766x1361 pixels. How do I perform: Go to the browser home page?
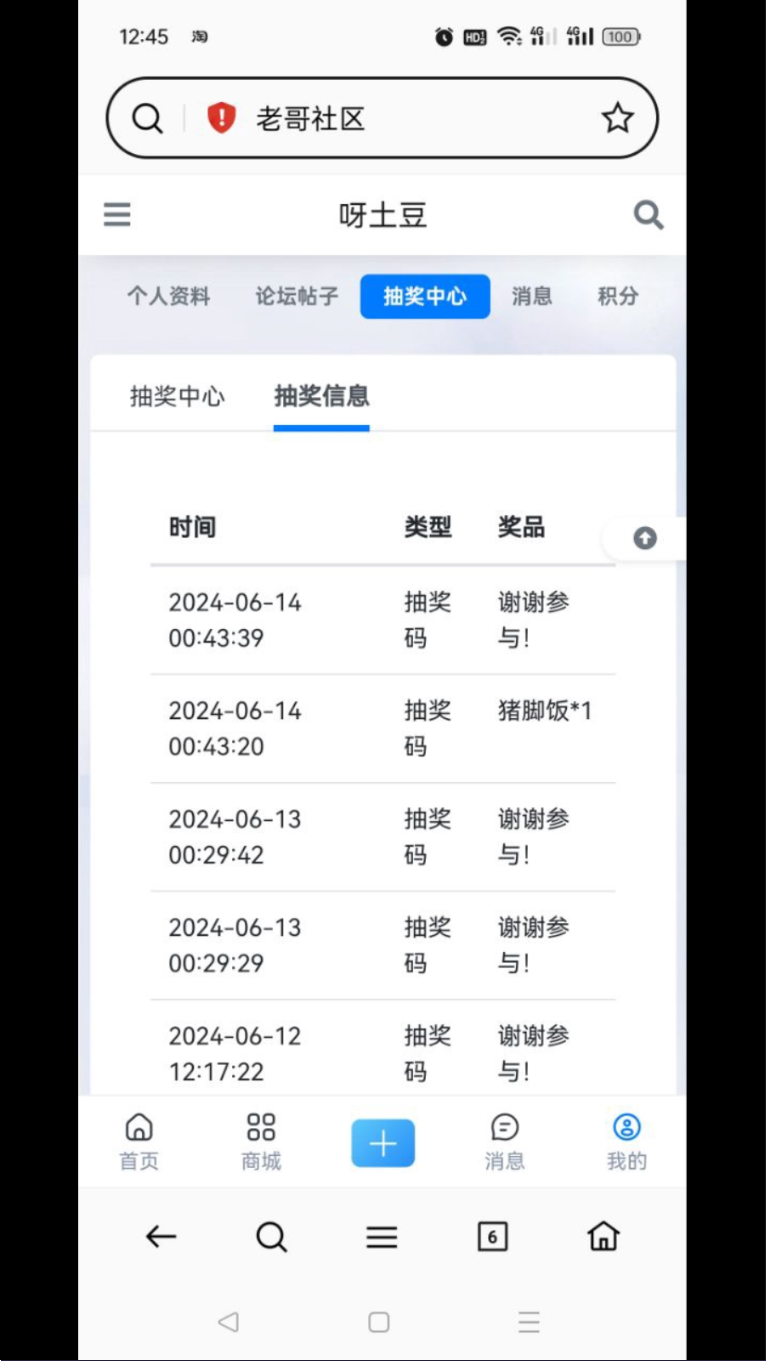coord(603,1237)
